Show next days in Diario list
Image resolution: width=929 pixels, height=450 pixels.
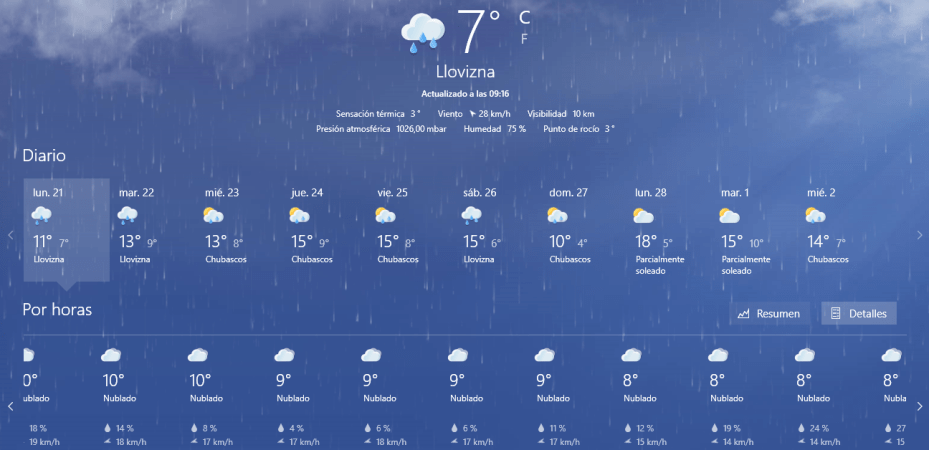tap(919, 235)
